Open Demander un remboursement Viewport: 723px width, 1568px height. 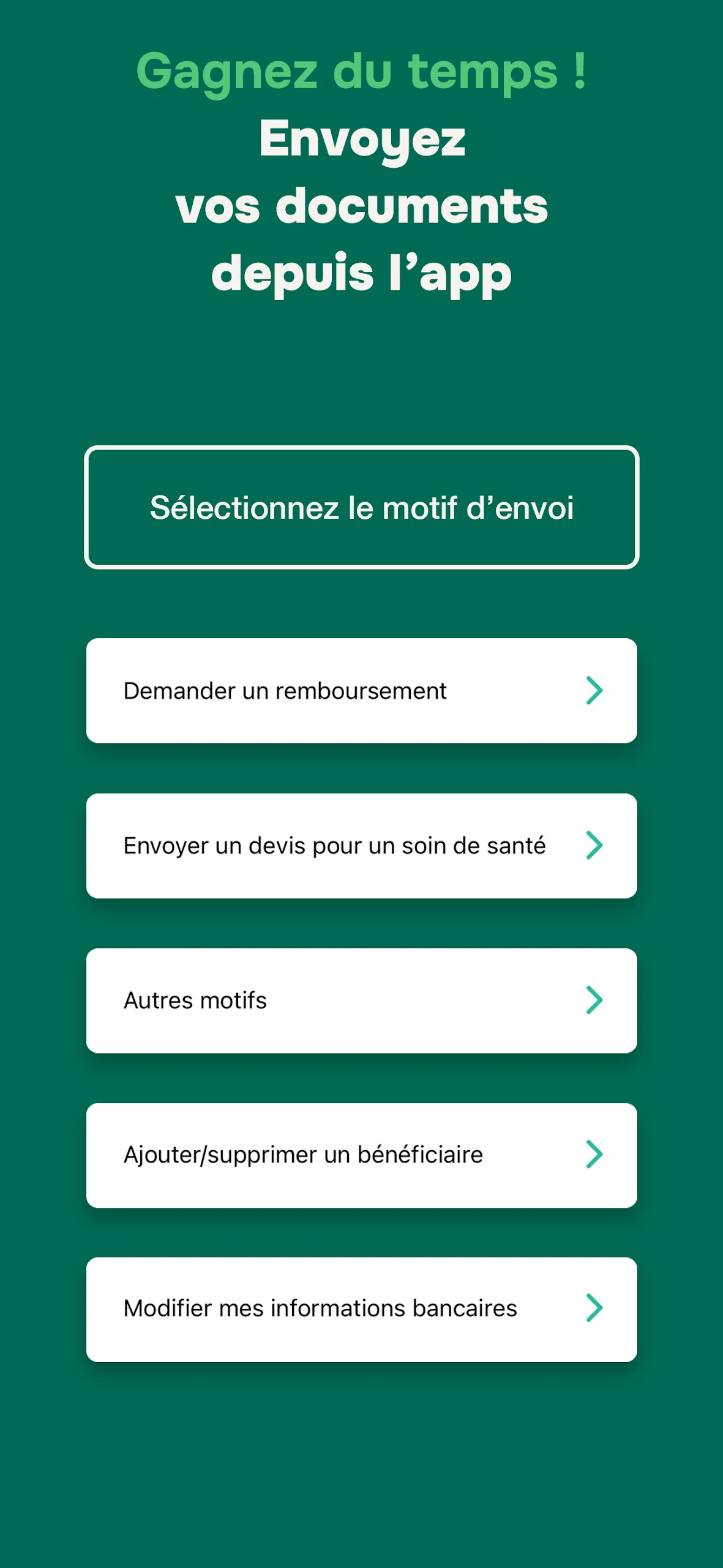pyautogui.click(x=361, y=690)
